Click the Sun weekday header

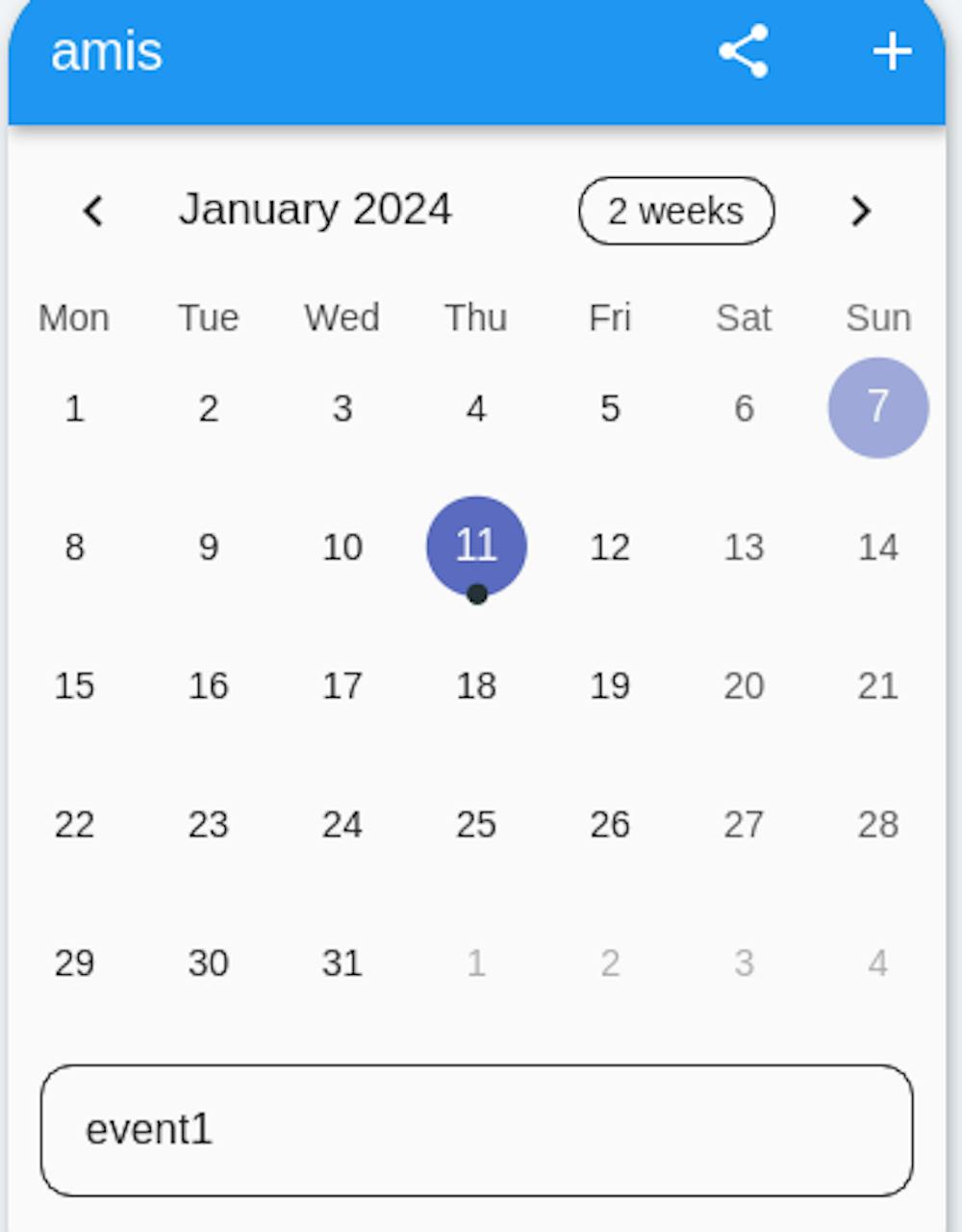coord(876,318)
